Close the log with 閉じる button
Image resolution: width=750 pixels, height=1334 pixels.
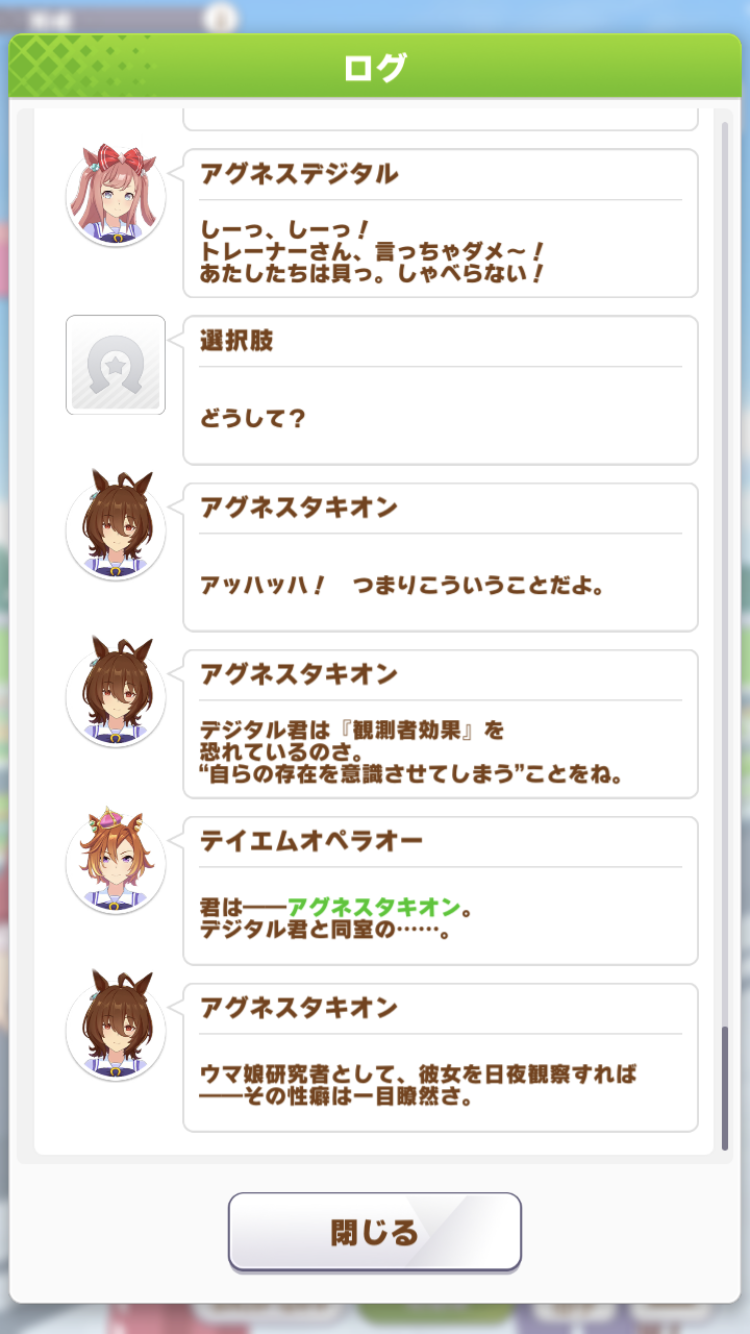pyautogui.click(x=375, y=1231)
